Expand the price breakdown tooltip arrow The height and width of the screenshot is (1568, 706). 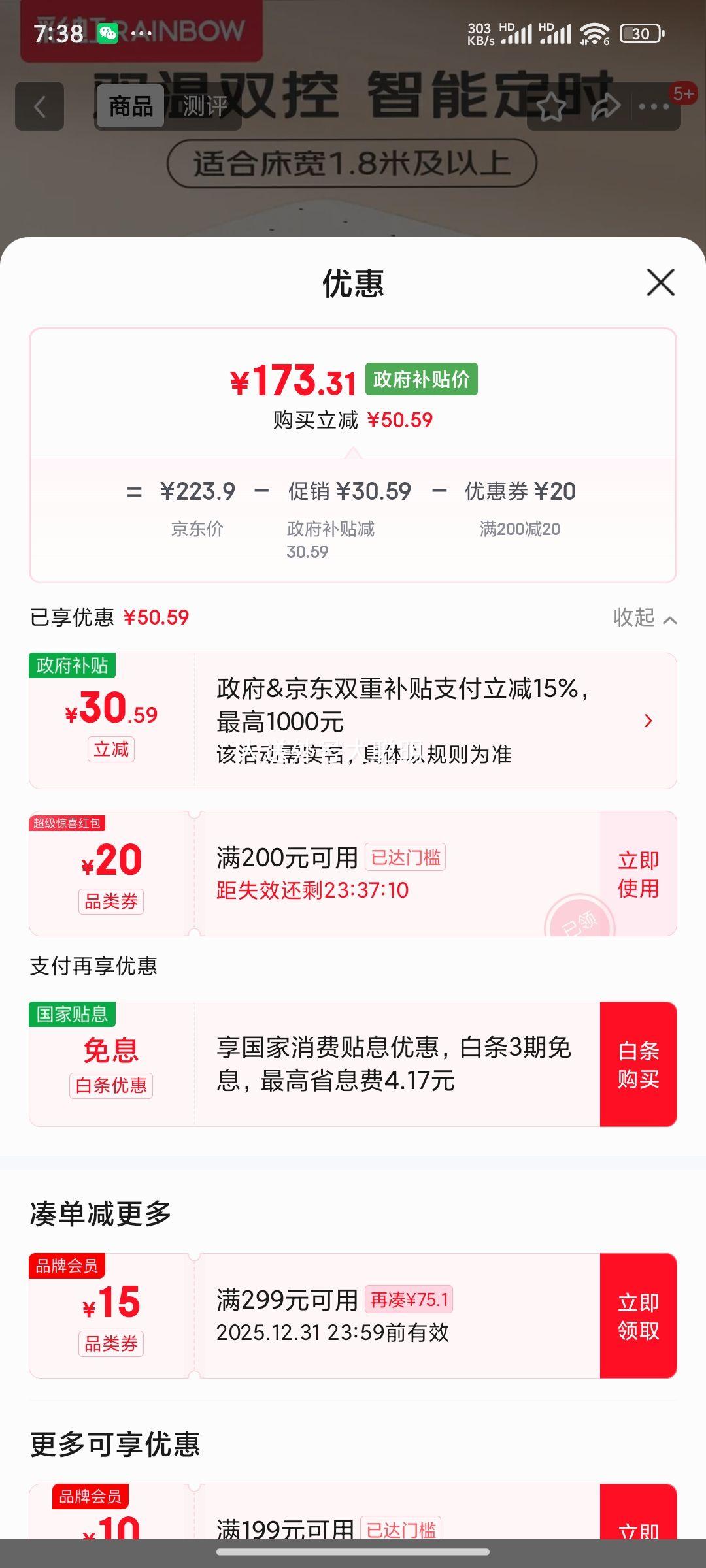[353, 451]
